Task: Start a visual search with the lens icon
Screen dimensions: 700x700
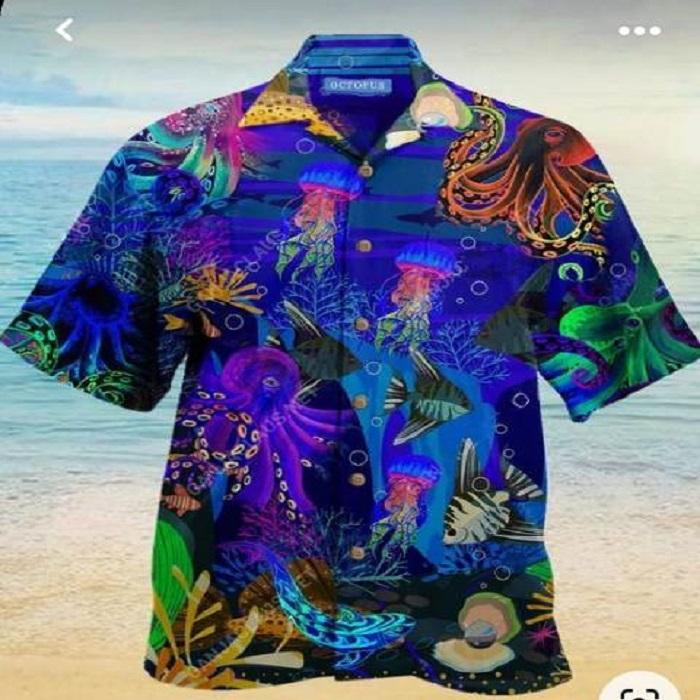Action: [638, 690]
